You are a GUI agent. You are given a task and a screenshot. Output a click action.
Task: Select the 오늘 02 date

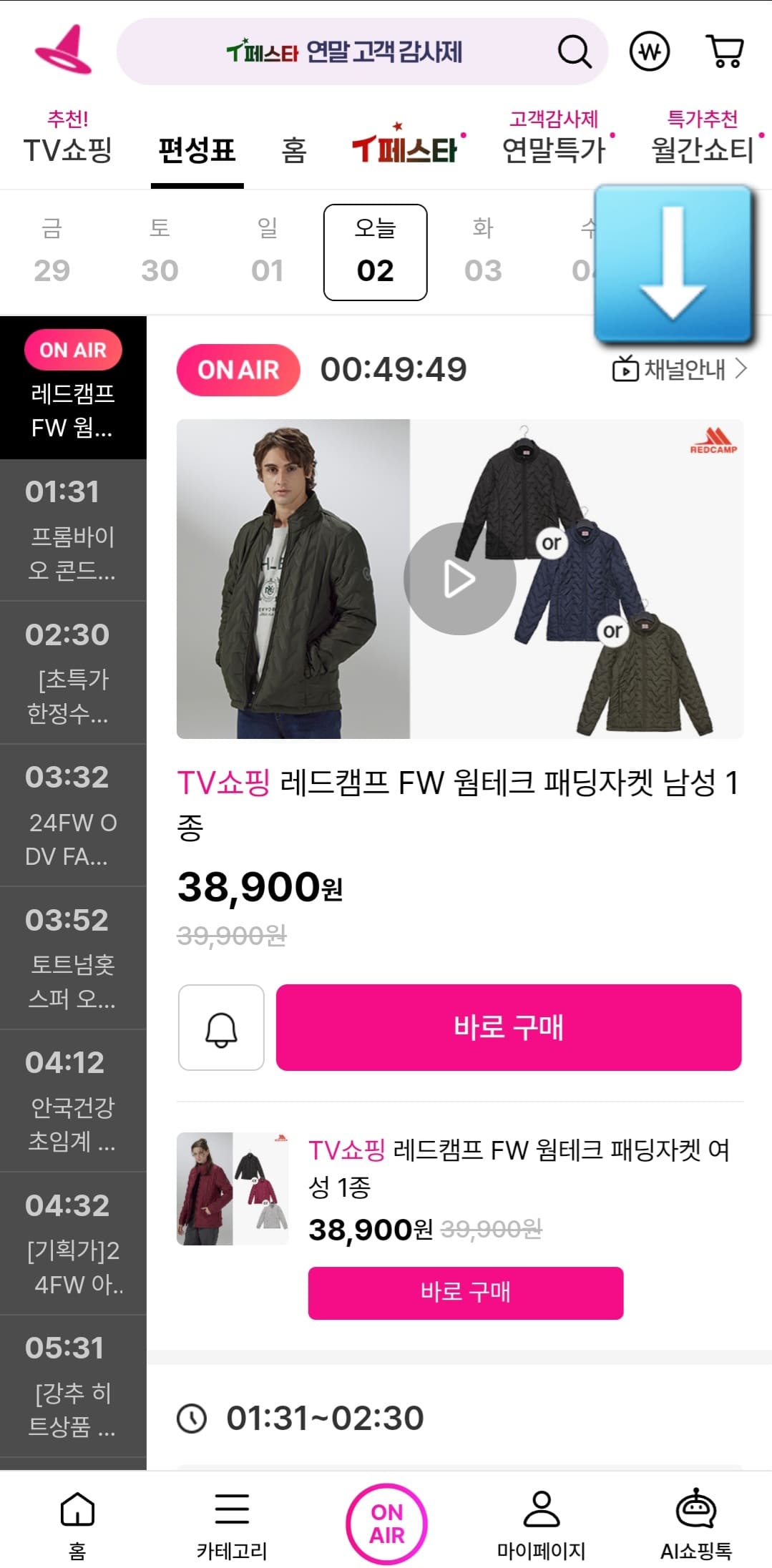pos(375,252)
